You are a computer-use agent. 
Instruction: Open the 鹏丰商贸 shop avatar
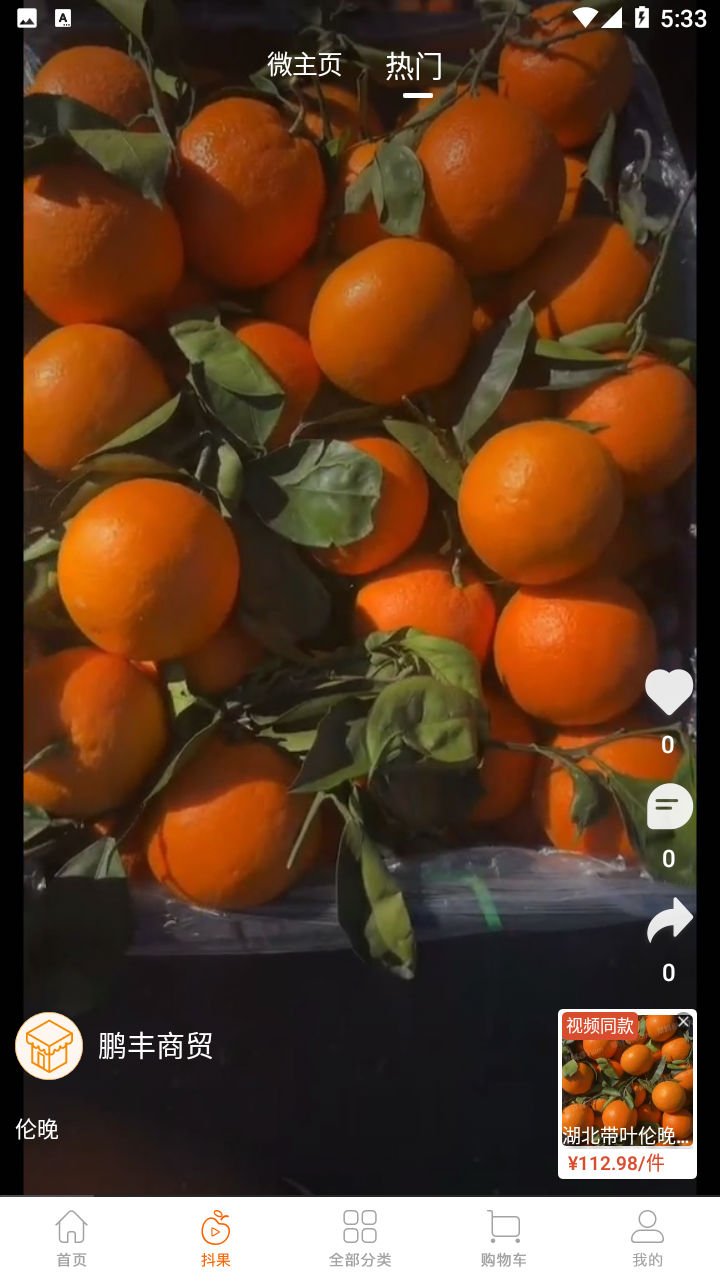pos(49,1046)
